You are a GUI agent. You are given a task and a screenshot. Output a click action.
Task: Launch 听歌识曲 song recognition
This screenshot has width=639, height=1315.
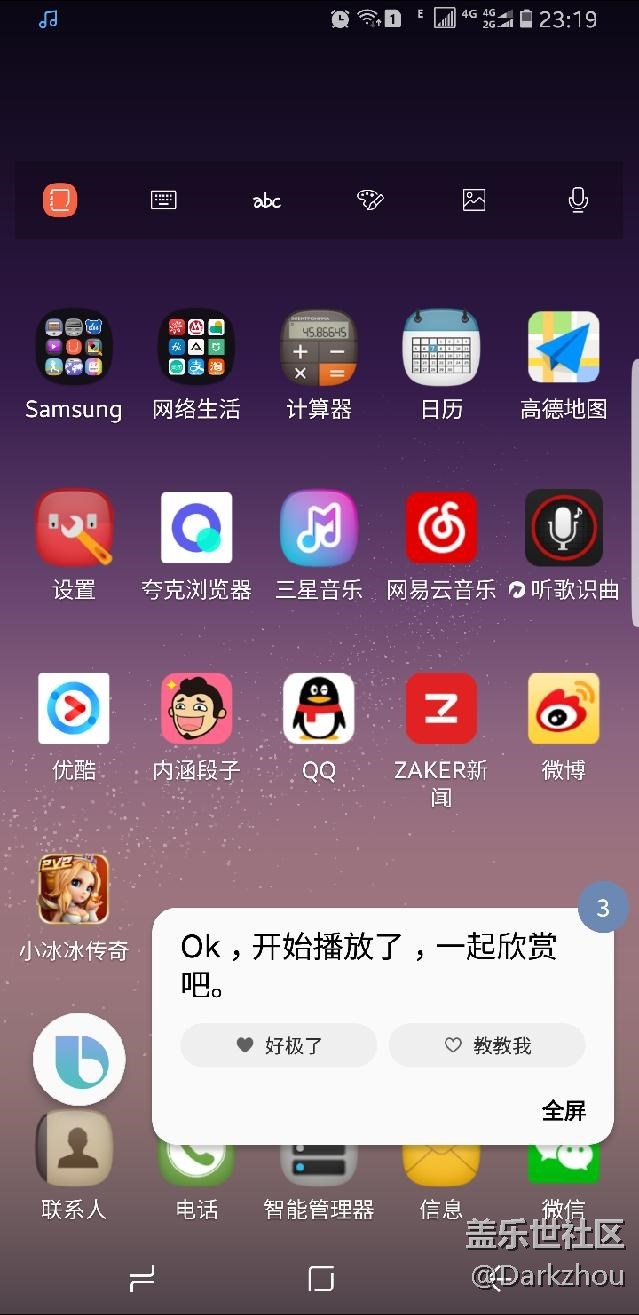(x=563, y=528)
